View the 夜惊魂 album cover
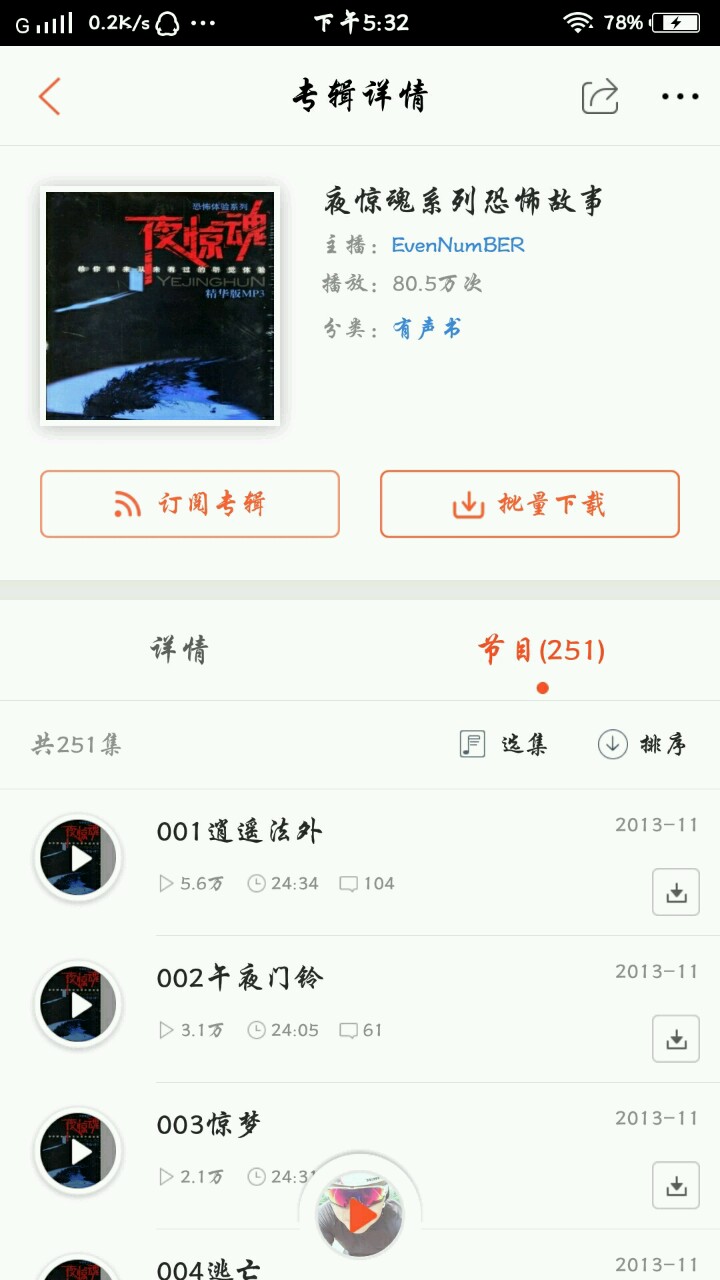The width and height of the screenshot is (720, 1280). pyautogui.click(x=160, y=305)
